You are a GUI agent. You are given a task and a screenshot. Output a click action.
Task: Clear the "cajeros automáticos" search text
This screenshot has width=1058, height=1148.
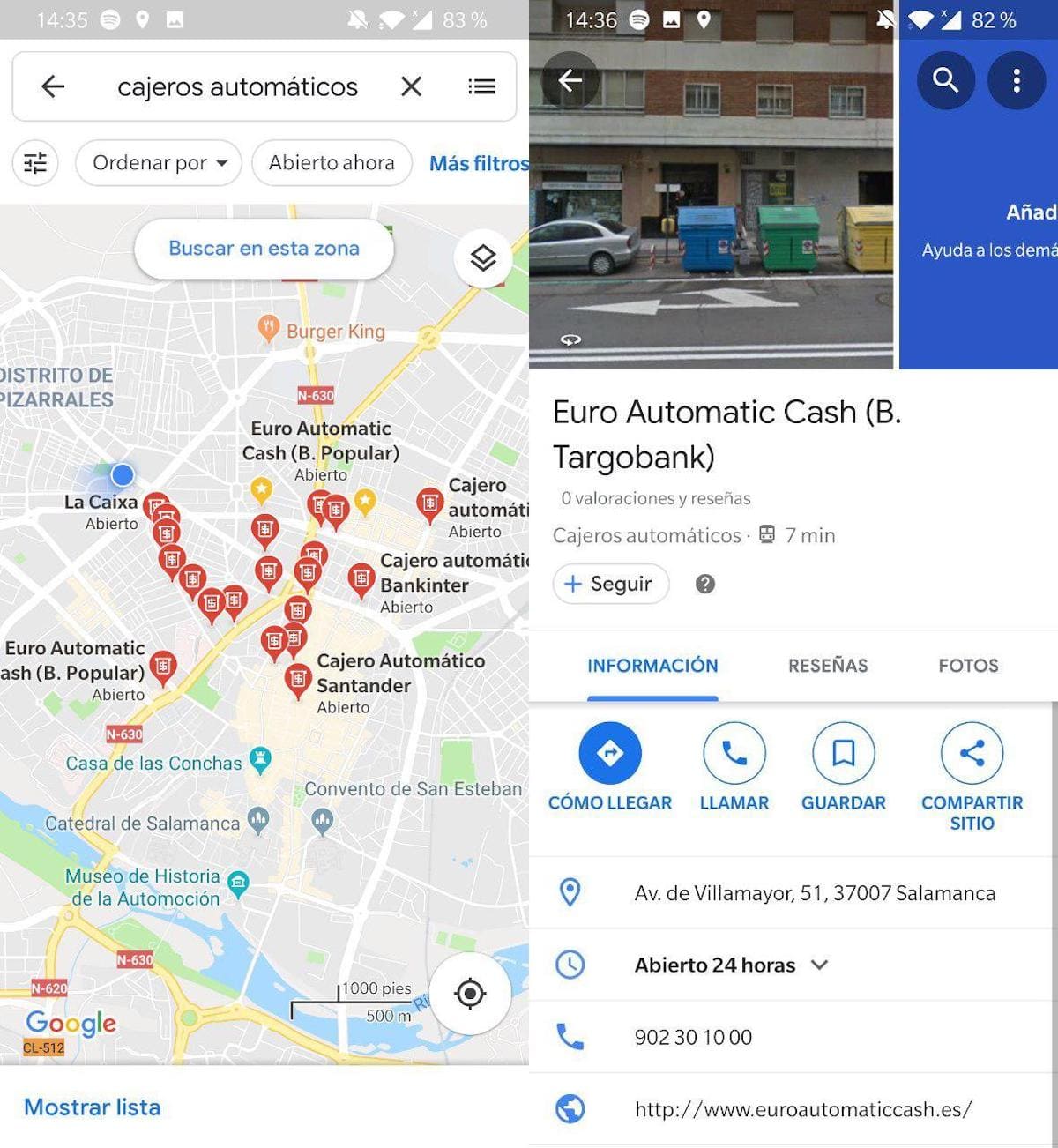point(411,86)
